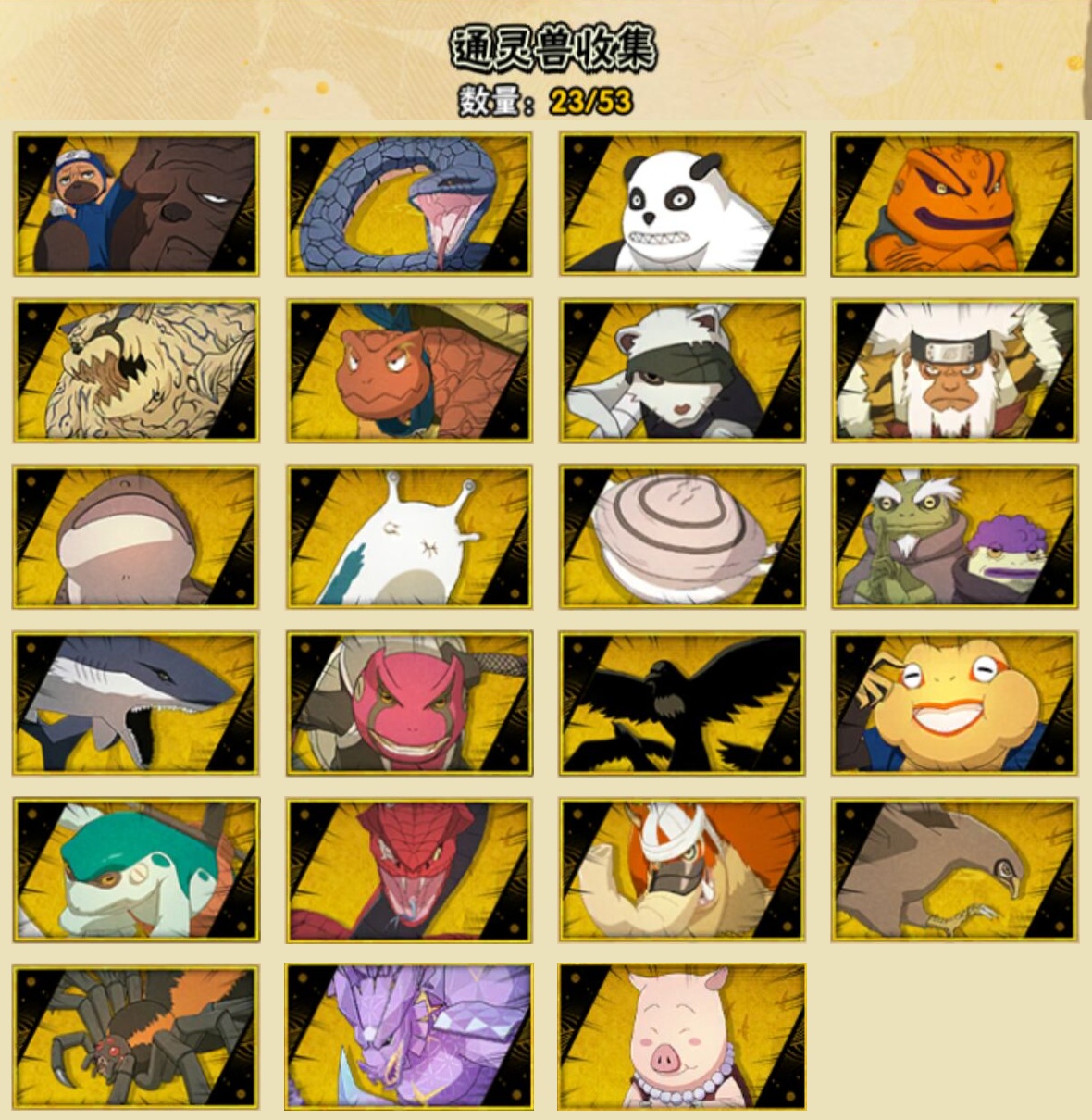Open the black crows card
The image size is (1092, 1120).
pos(682,703)
